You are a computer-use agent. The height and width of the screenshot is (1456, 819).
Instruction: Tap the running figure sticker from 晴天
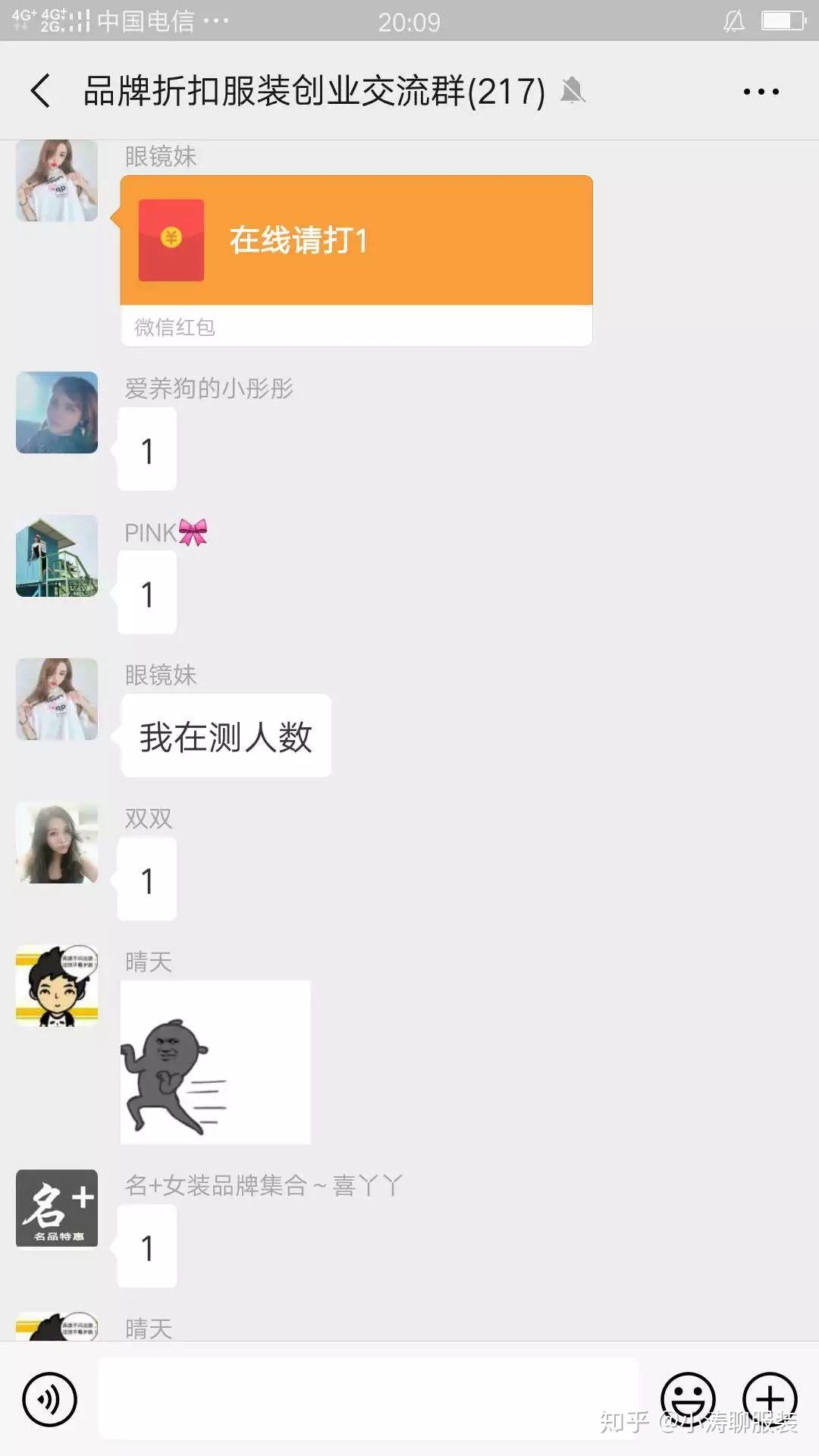pyautogui.click(x=215, y=1062)
